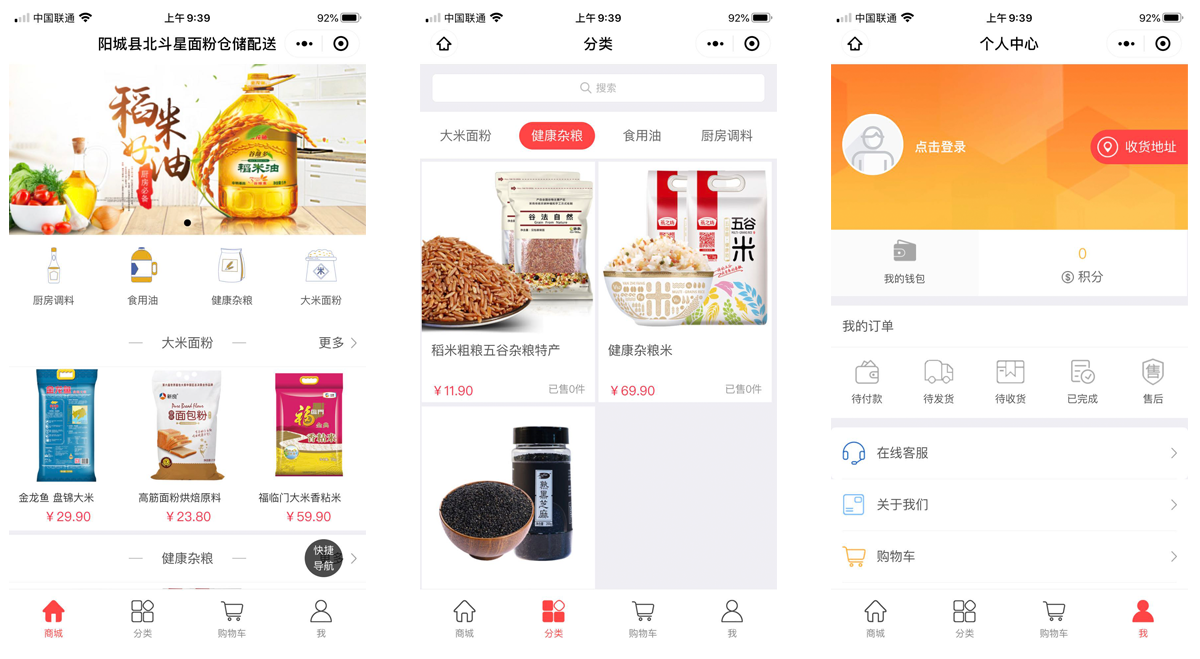The height and width of the screenshot is (659, 1200).
Task: Show 待收货 orders
Action: (1010, 382)
